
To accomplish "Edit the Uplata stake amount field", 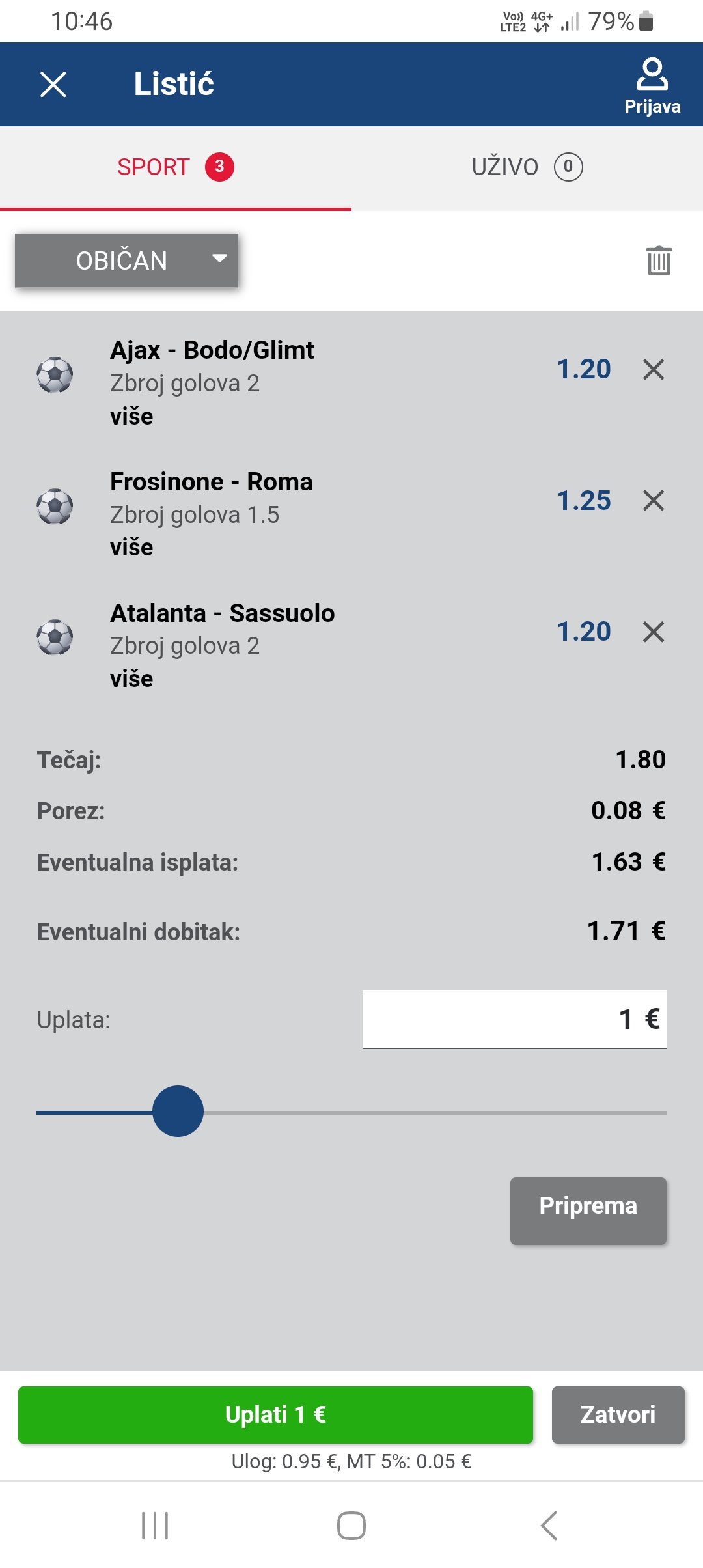I will click(x=514, y=1020).
